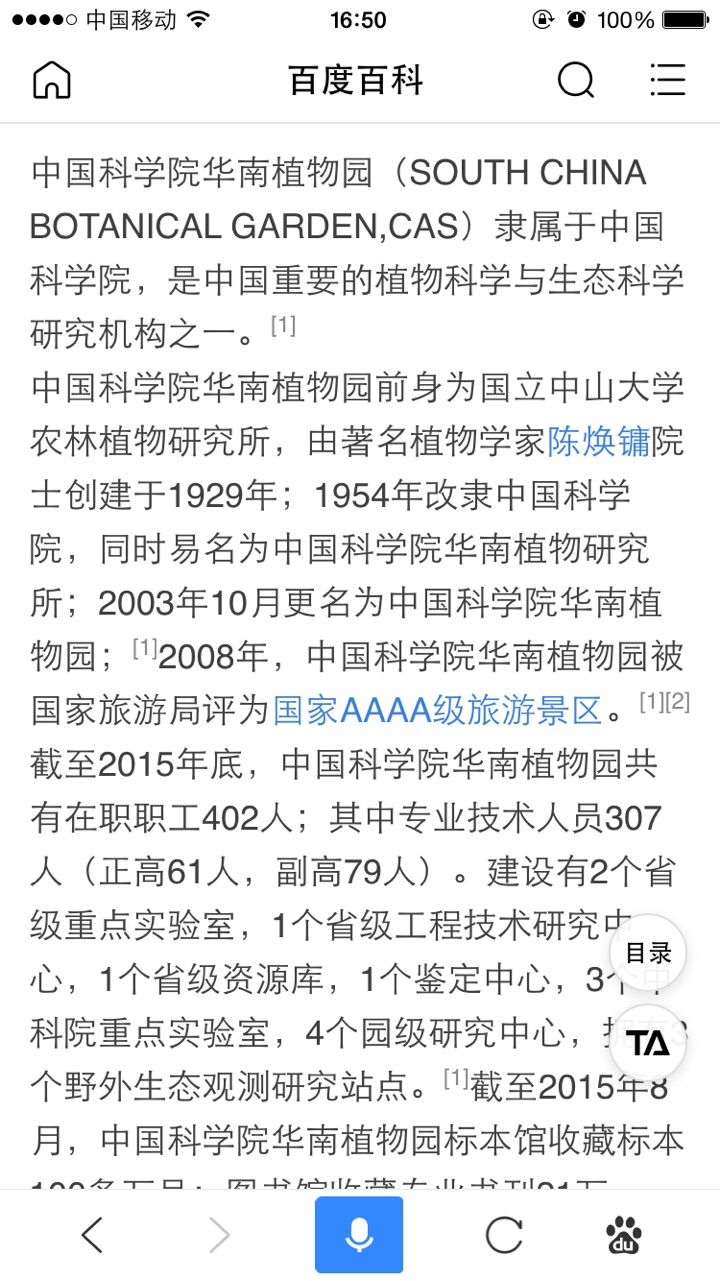This screenshot has height=1281, width=720.
Task: Open the list menu icon
Action: tap(667, 80)
